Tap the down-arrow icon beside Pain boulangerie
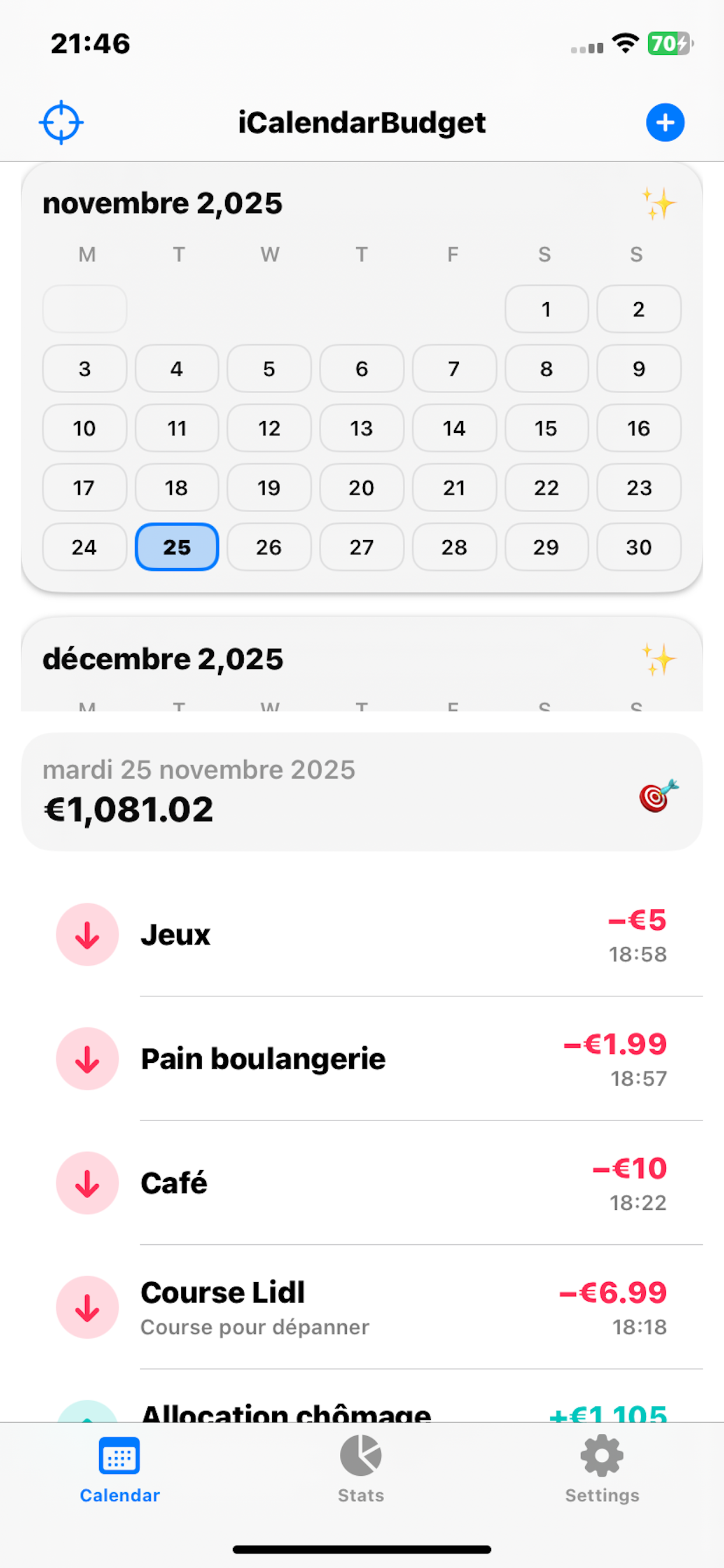The width and height of the screenshot is (724, 1568). click(87, 1059)
